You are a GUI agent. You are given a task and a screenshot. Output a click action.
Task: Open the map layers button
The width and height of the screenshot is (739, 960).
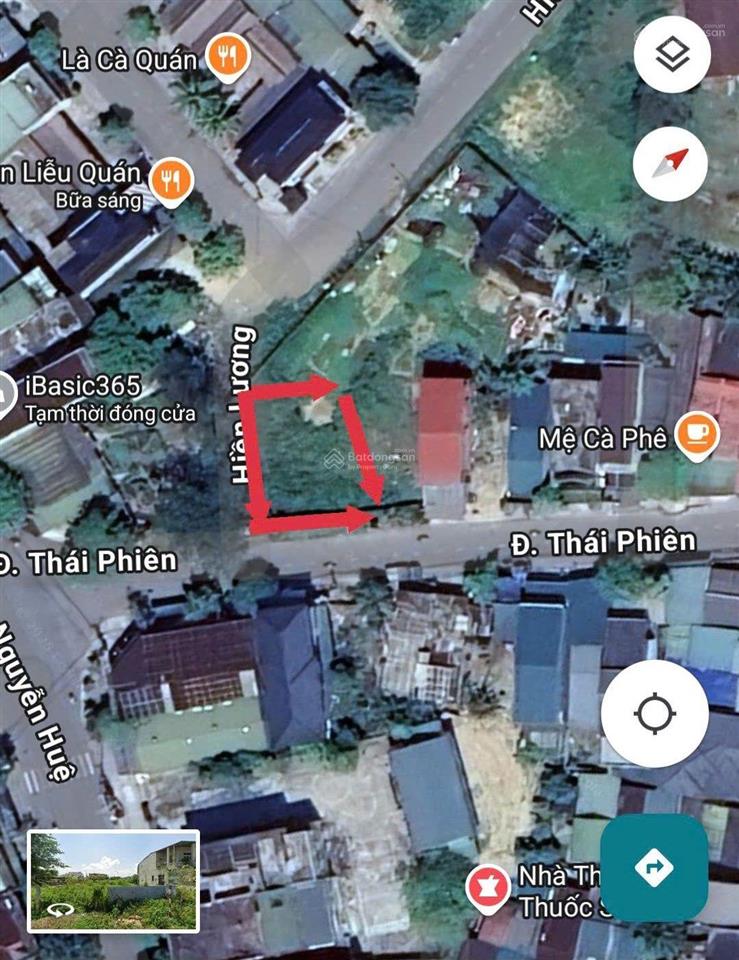[671, 54]
